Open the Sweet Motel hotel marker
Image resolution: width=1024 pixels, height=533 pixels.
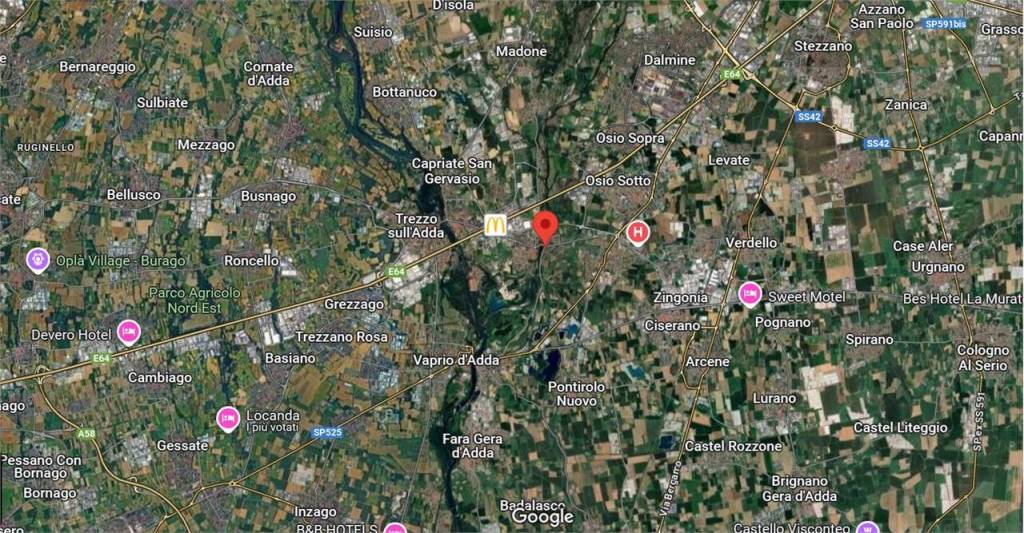(x=749, y=294)
